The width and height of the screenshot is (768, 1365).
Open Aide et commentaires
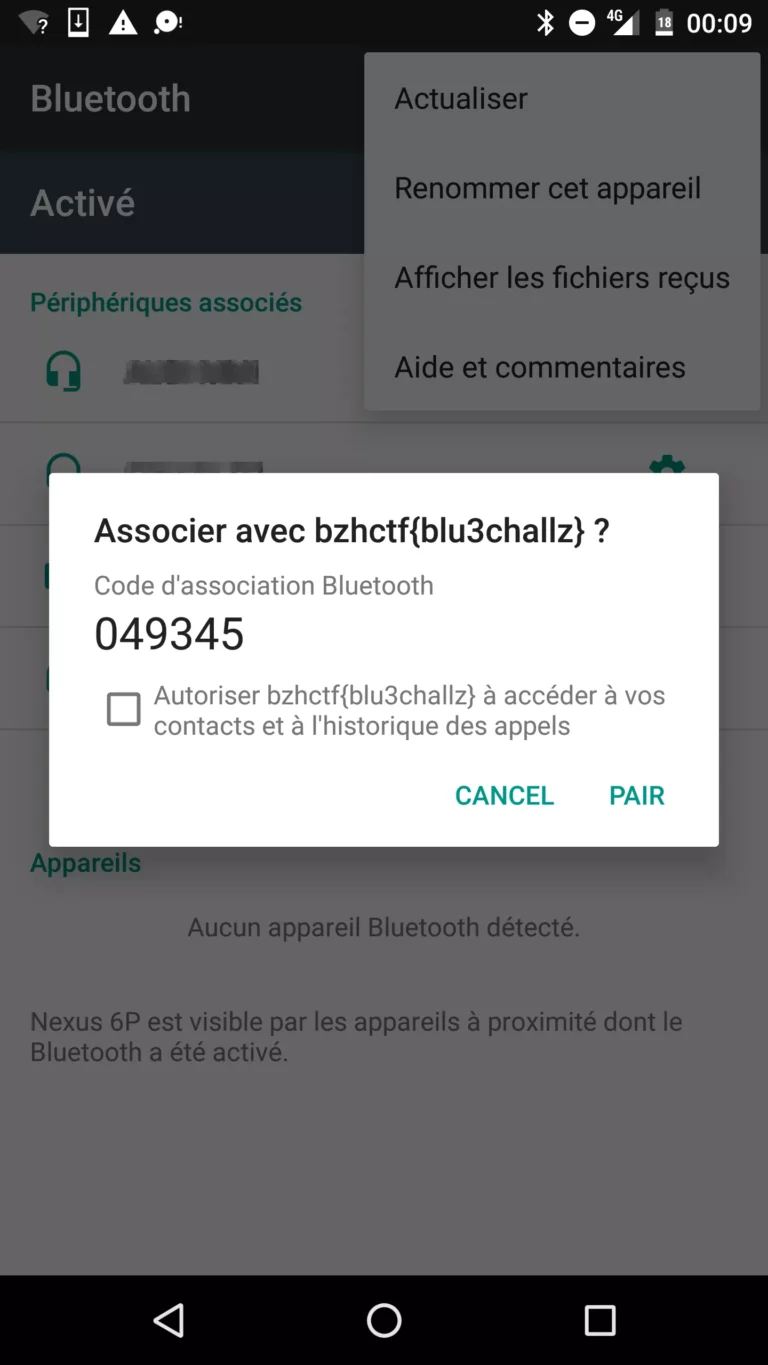click(x=562, y=367)
